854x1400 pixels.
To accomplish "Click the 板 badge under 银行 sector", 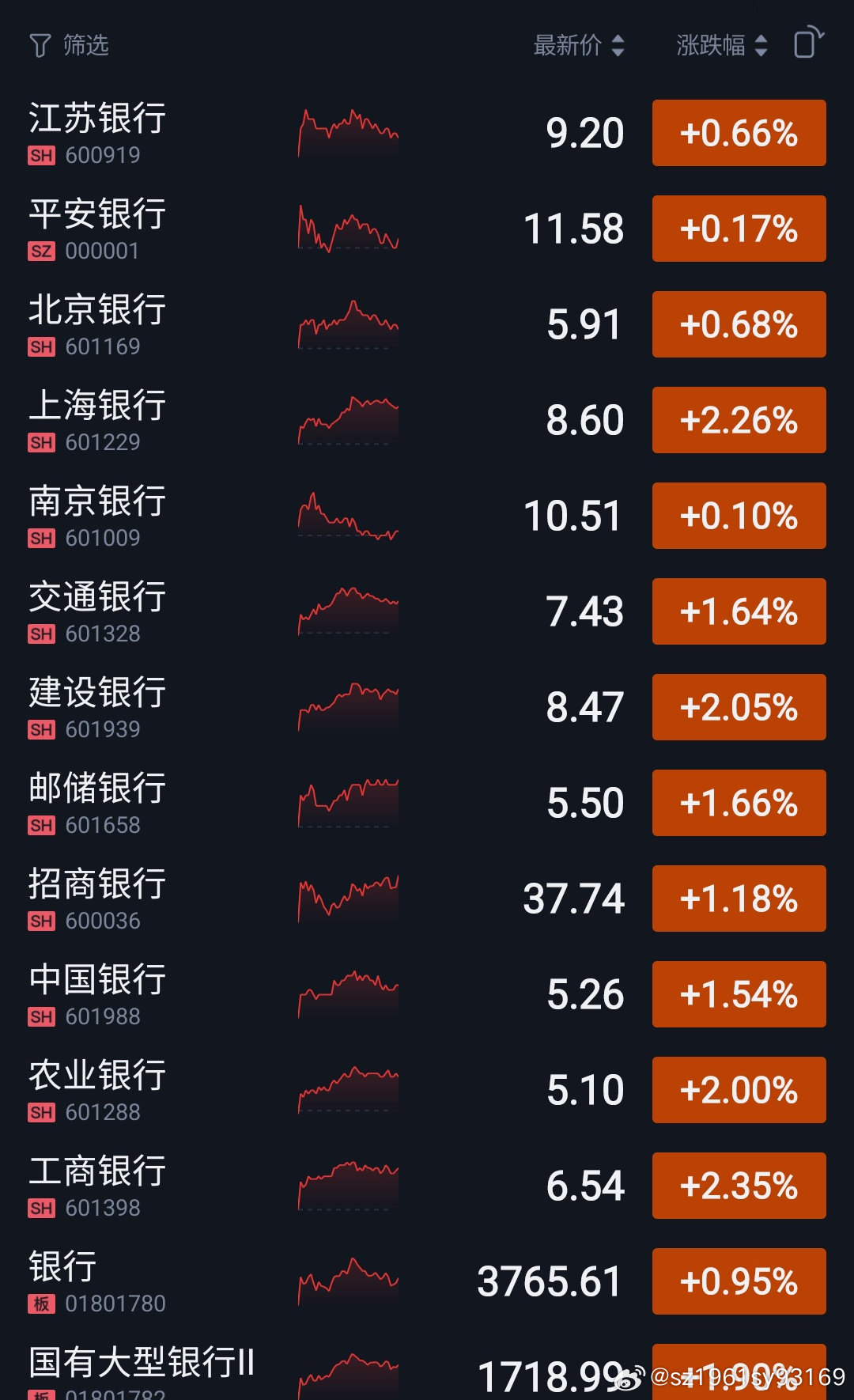I will click(x=41, y=1302).
